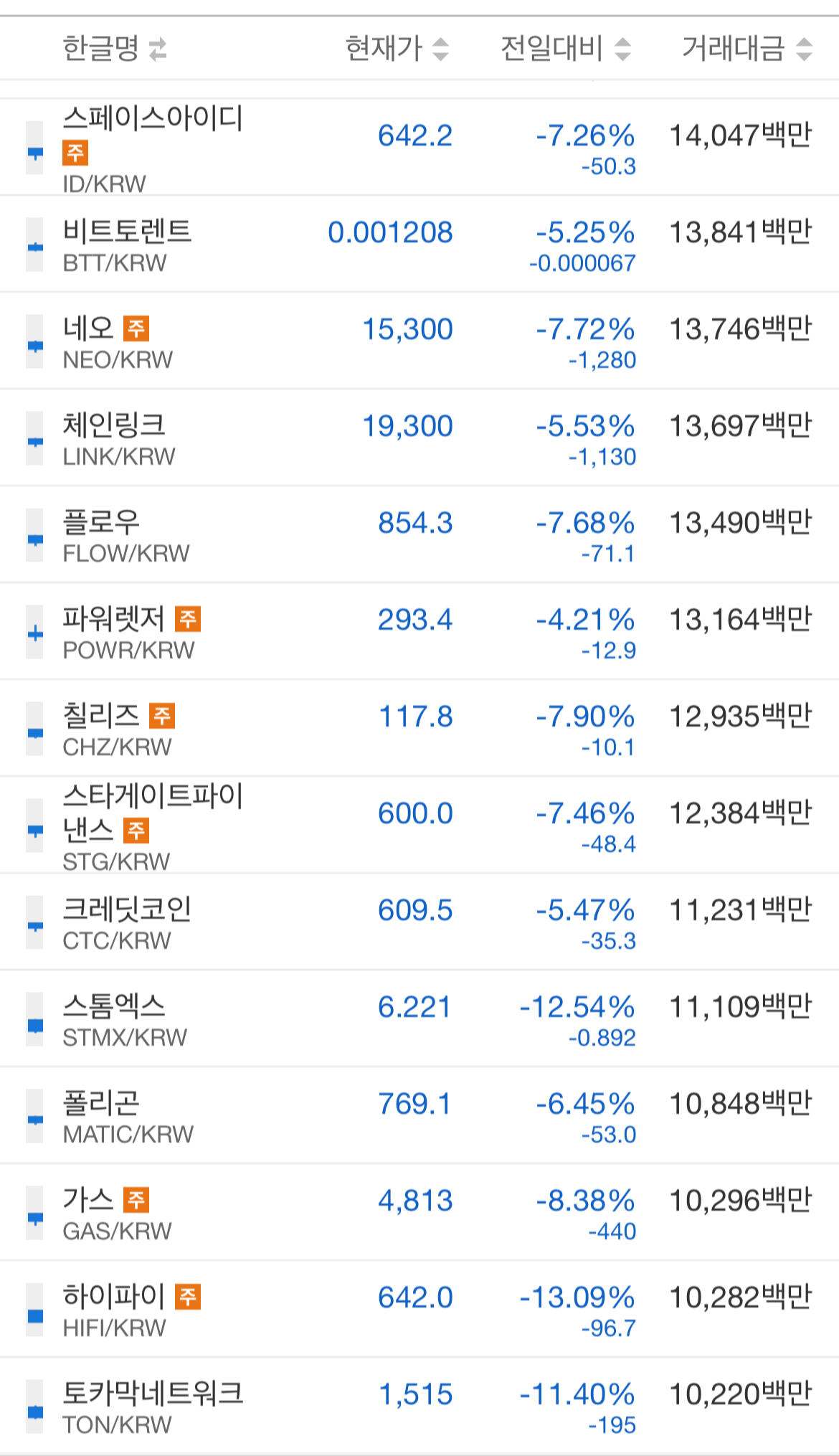Open the 스타게이트파이낸스 STG/KRW row

point(419,825)
